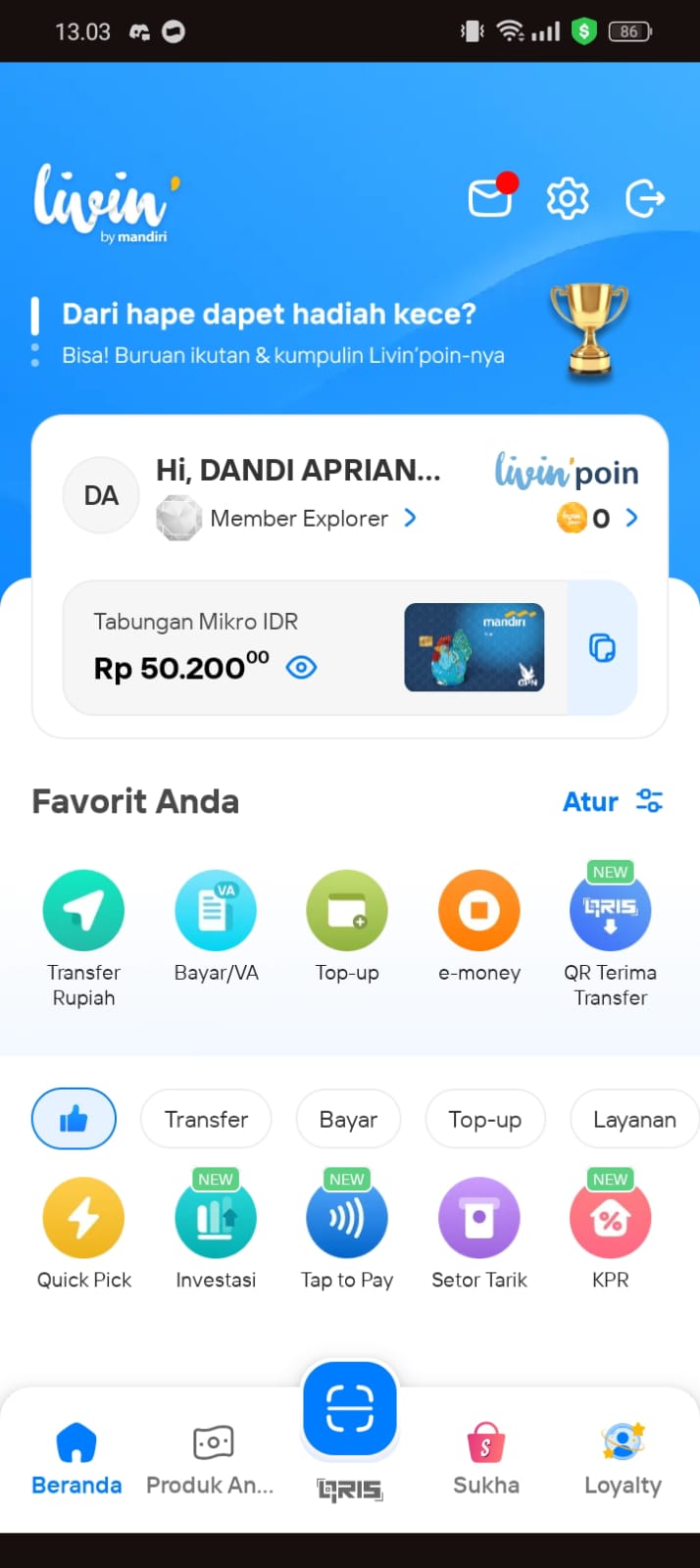Copy the account number
The image size is (700, 1568).
pyautogui.click(x=602, y=648)
